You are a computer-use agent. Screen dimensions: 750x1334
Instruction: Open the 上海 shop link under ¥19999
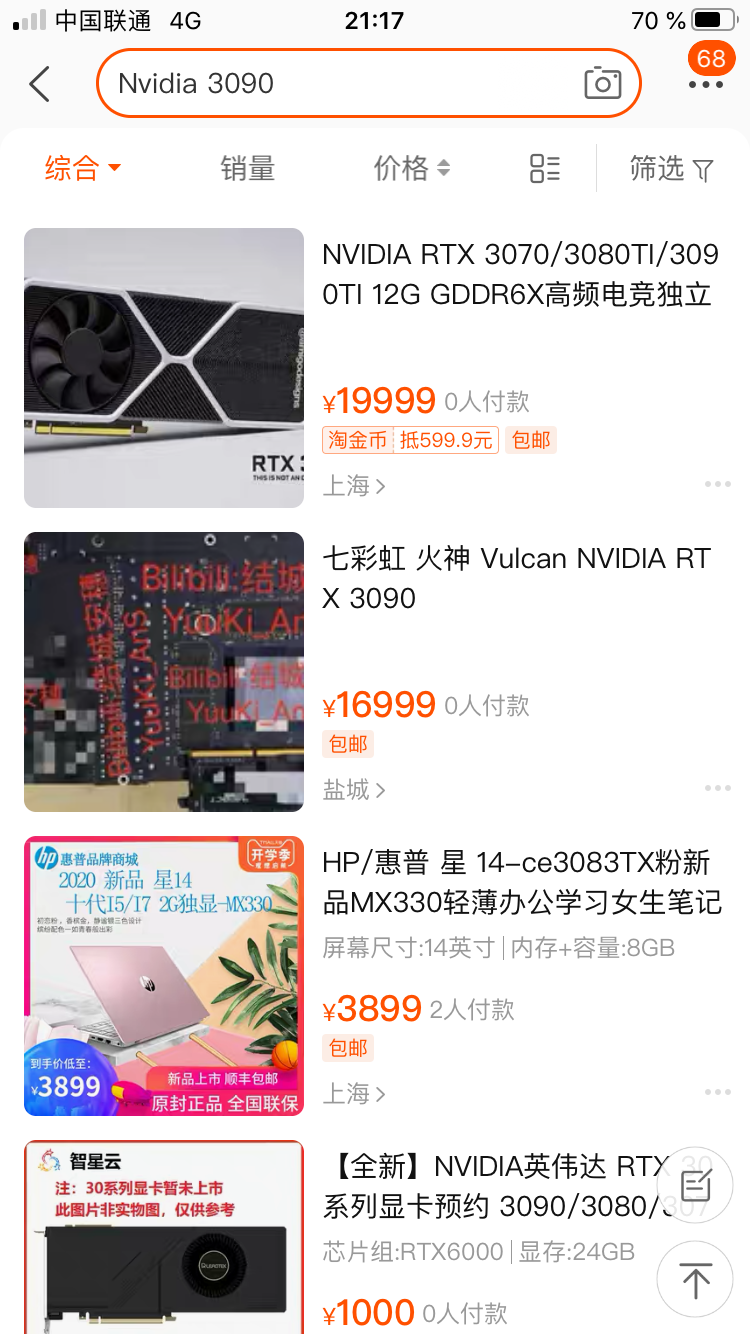click(354, 486)
